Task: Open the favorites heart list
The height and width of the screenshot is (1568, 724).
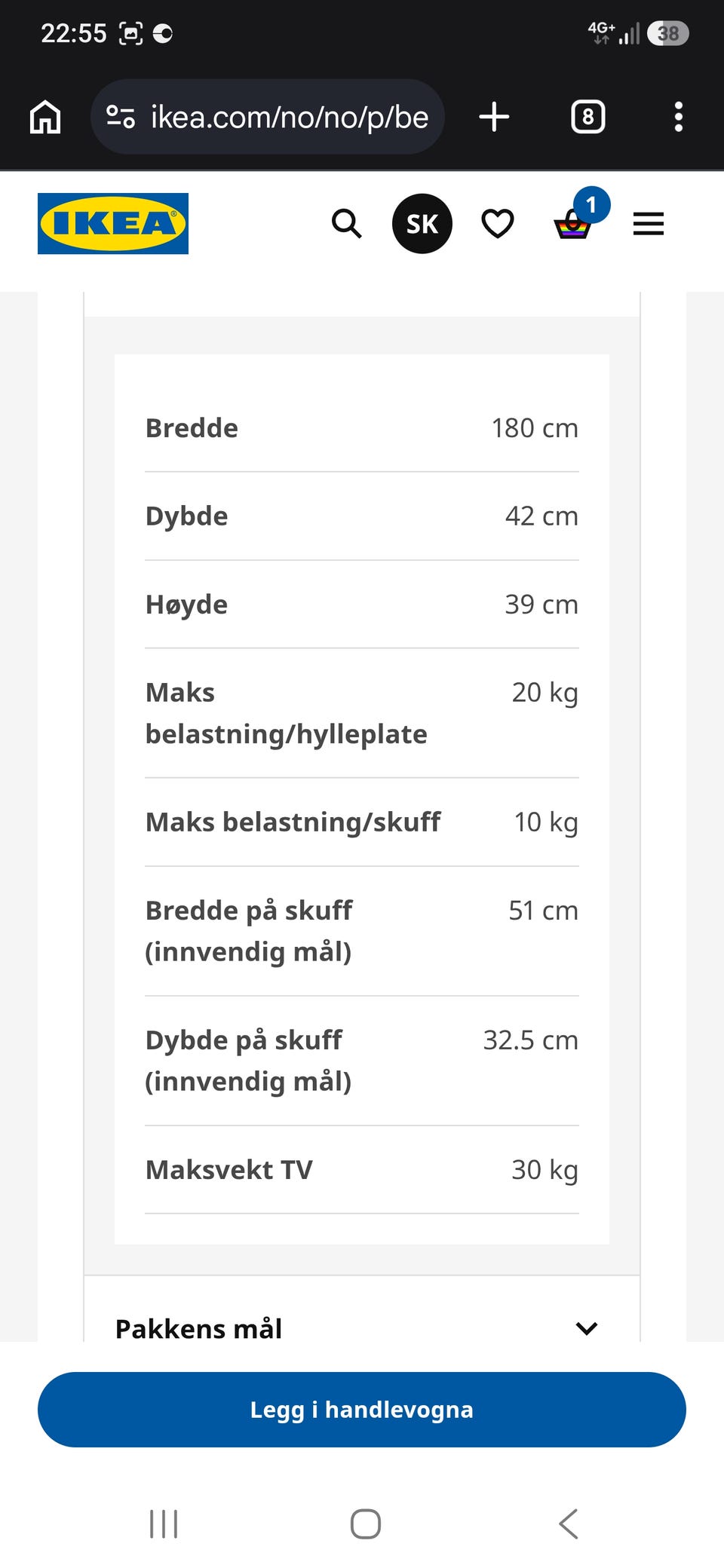Action: coord(498,224)
